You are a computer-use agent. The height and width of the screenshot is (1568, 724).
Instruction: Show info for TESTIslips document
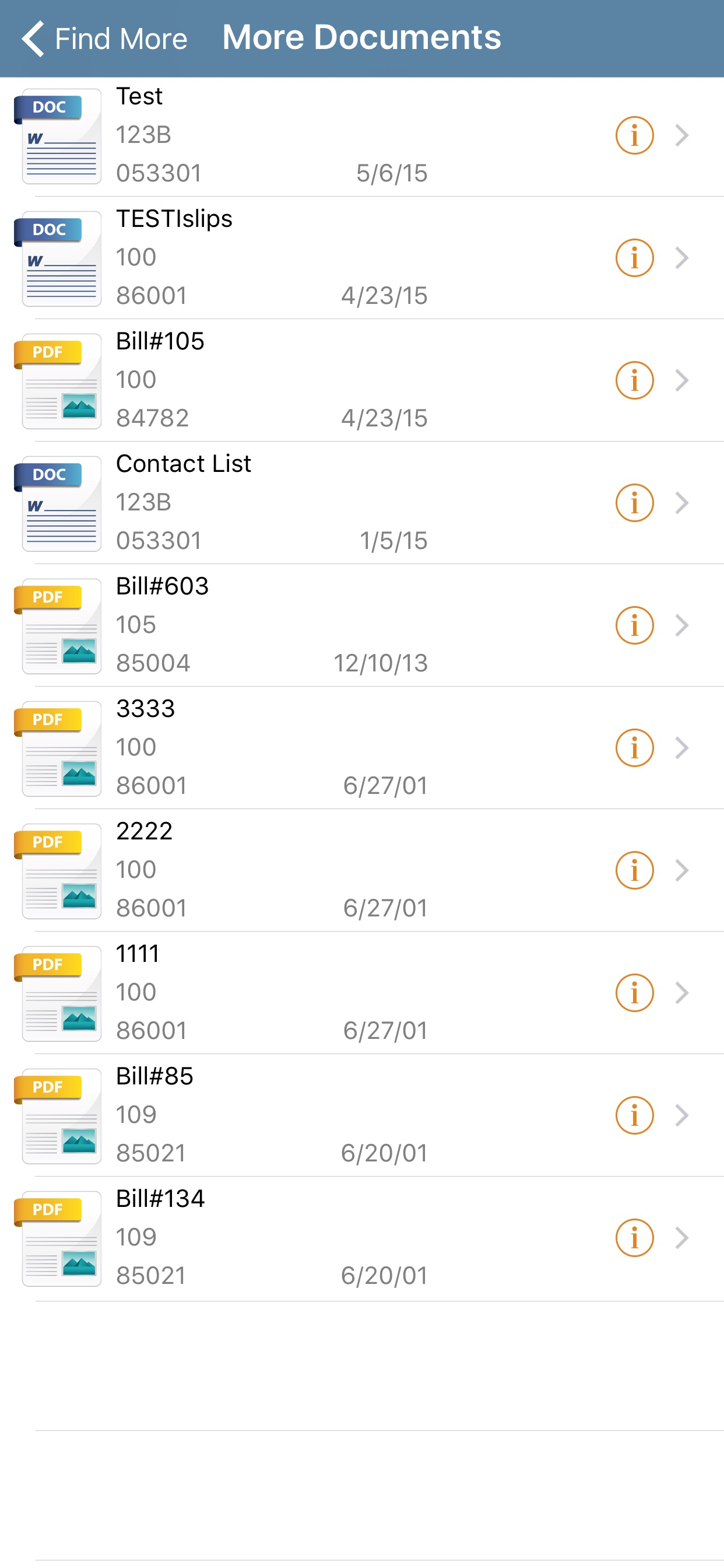pos(634,258)
